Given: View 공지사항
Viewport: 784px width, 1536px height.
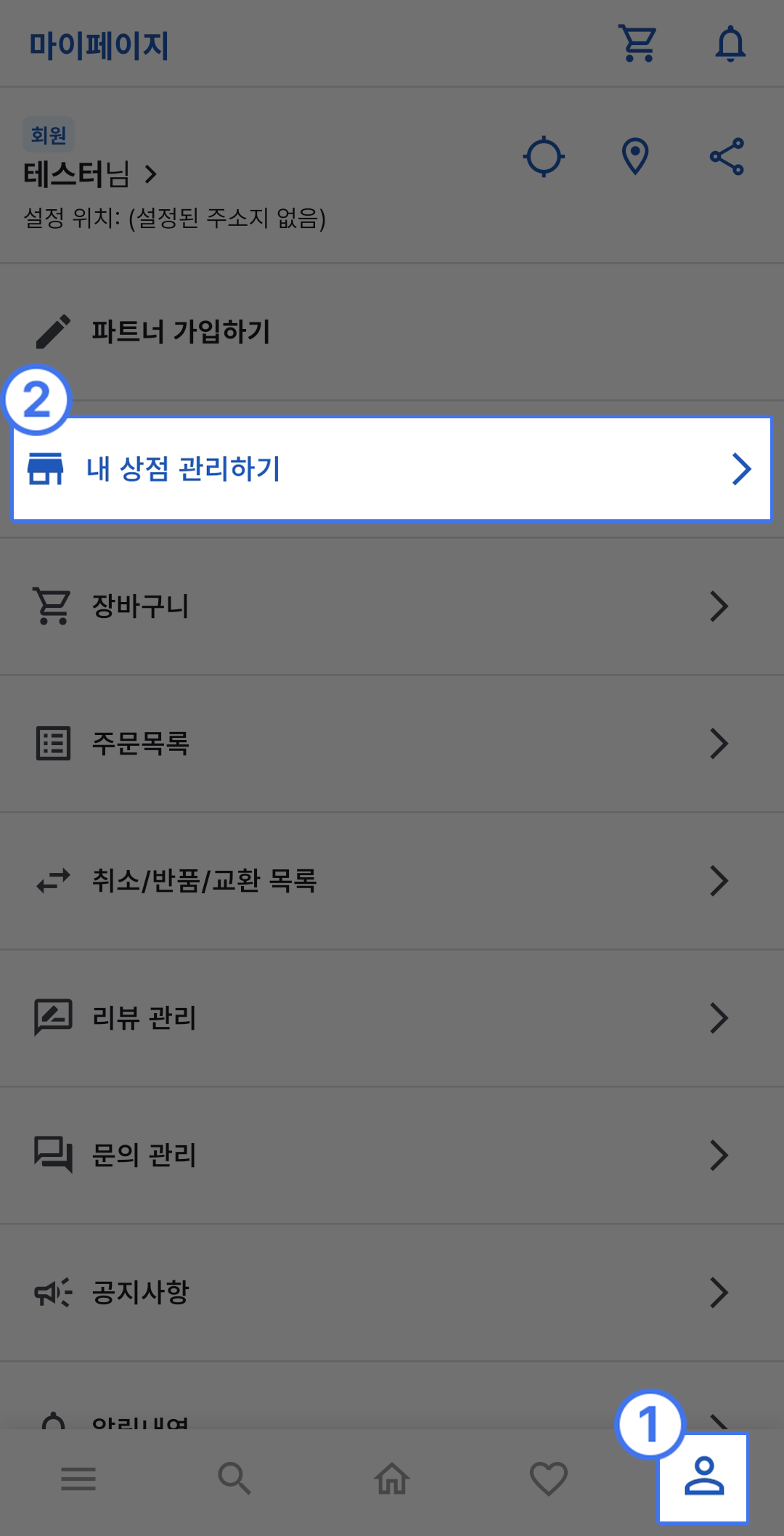Looking at the screenshot, I should pos(392,1293).
